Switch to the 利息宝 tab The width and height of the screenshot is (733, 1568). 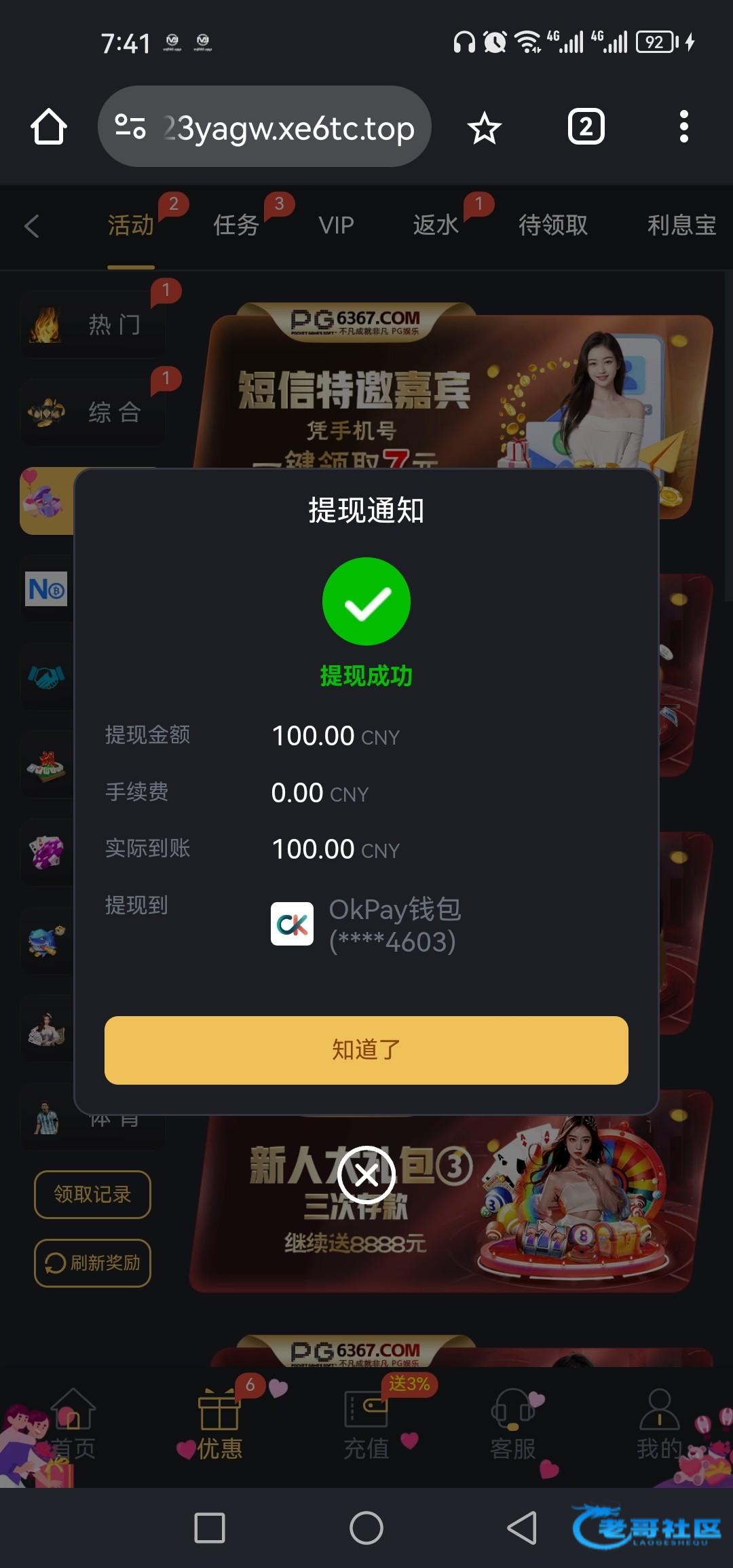[x=681, y=225]
